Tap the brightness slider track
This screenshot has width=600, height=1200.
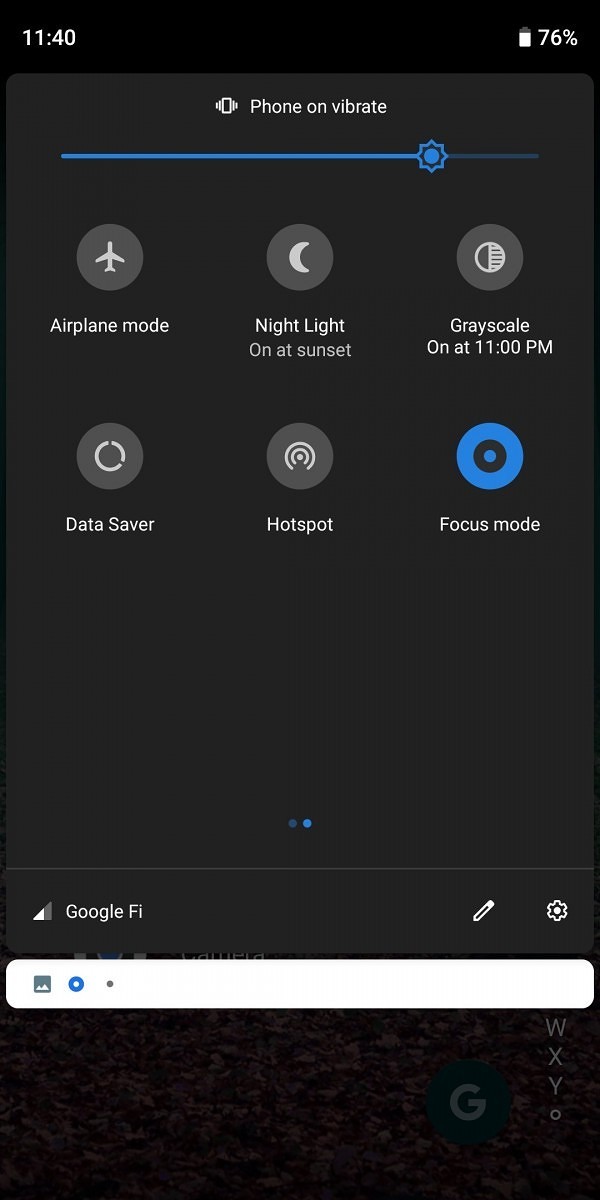point(250,156)
